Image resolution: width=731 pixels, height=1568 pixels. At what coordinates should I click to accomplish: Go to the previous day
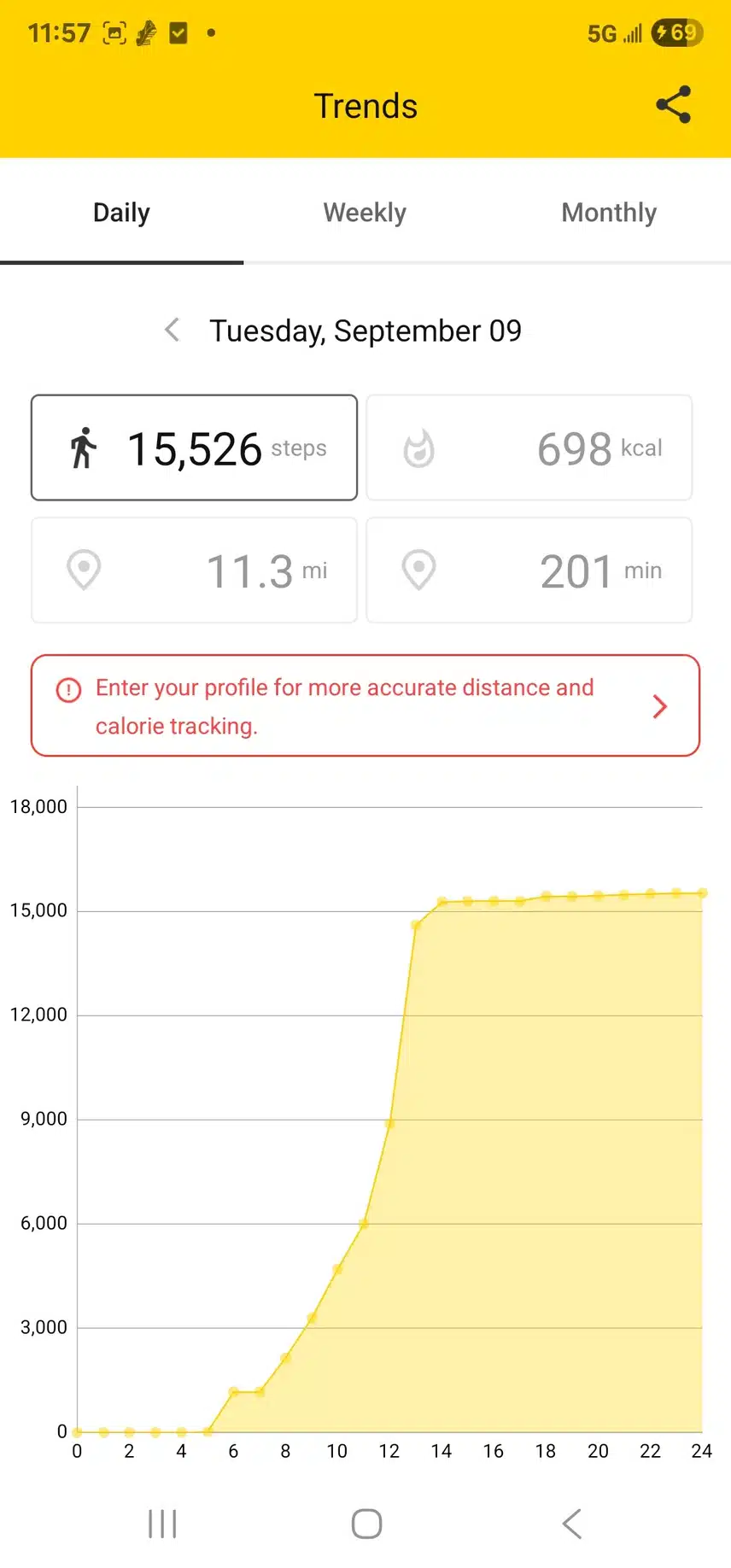pos(173,331)
